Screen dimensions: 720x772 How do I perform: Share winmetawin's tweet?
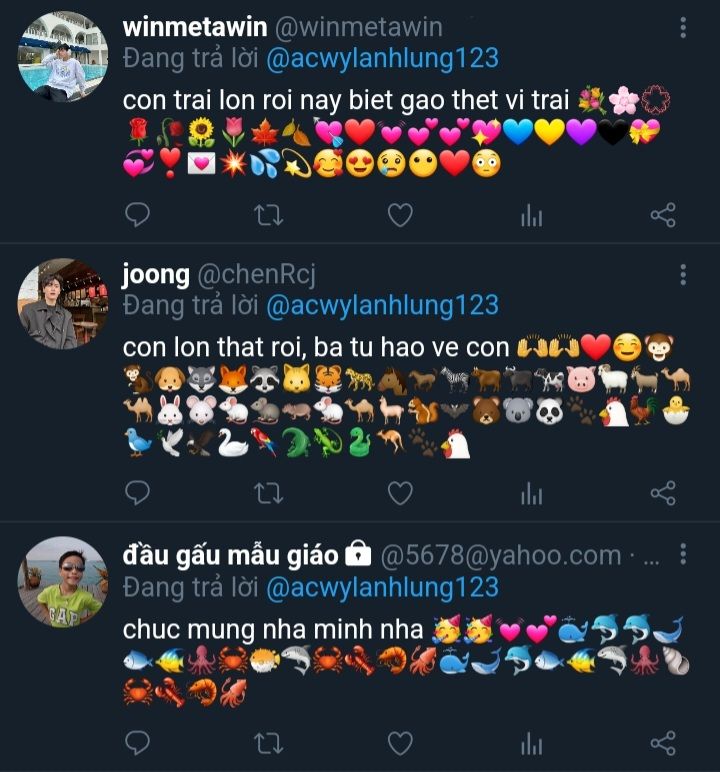coord(663,215)
